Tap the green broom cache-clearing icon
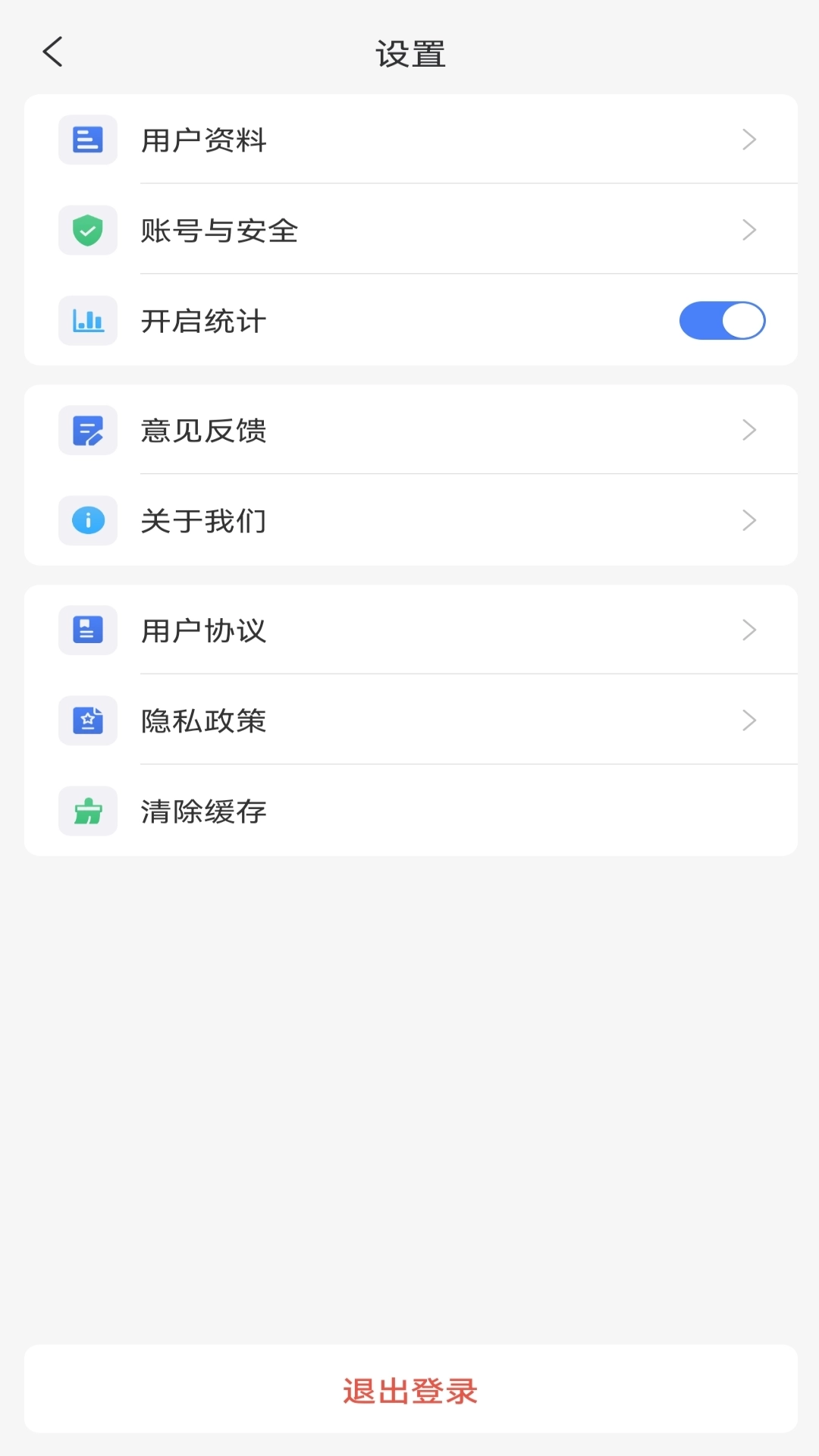The image size is (819, 1456). click(87, 811)
